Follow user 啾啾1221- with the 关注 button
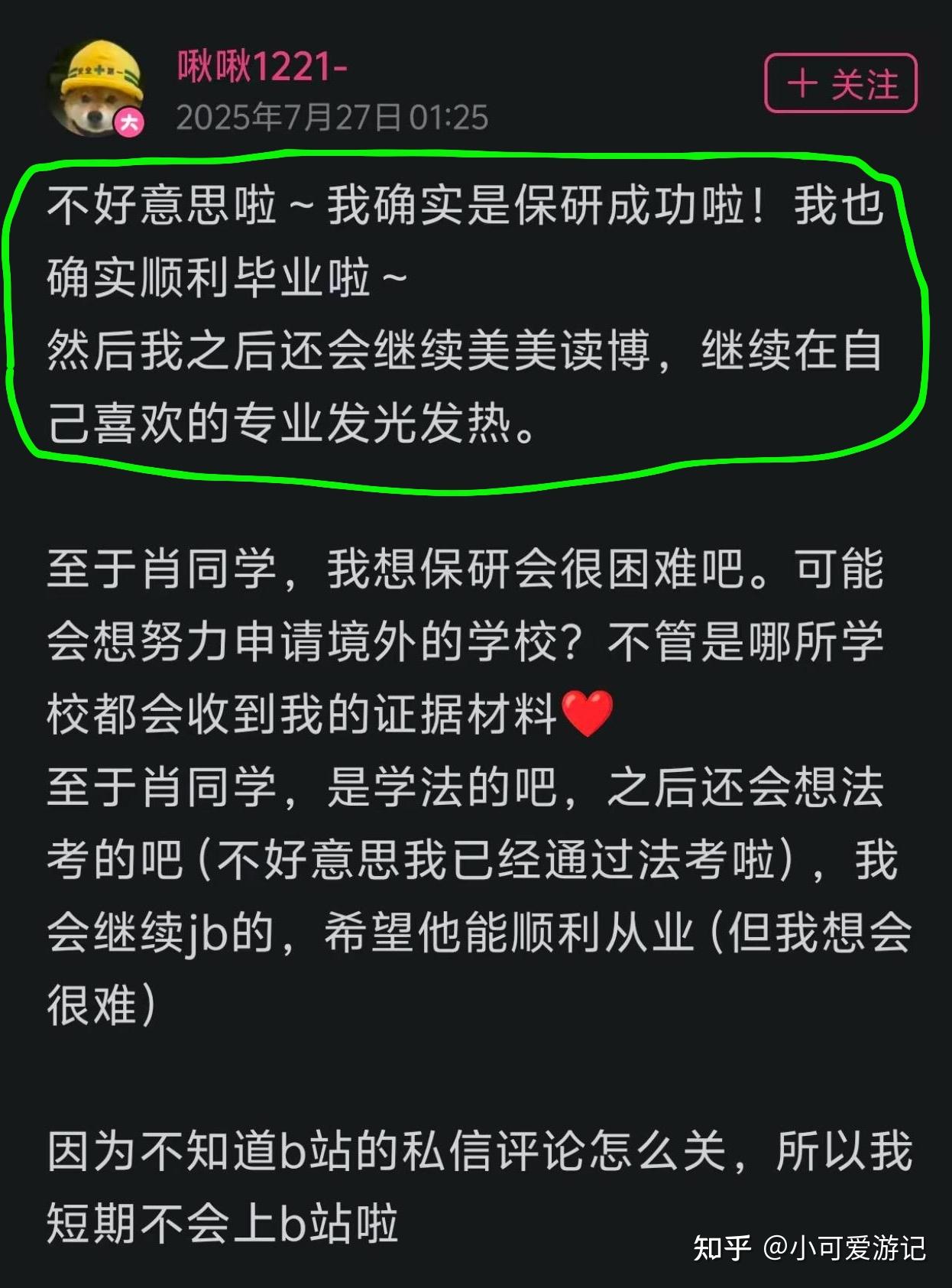This screenshot has width=952, height=1288. pyautogui.click(x=840, y=83)
